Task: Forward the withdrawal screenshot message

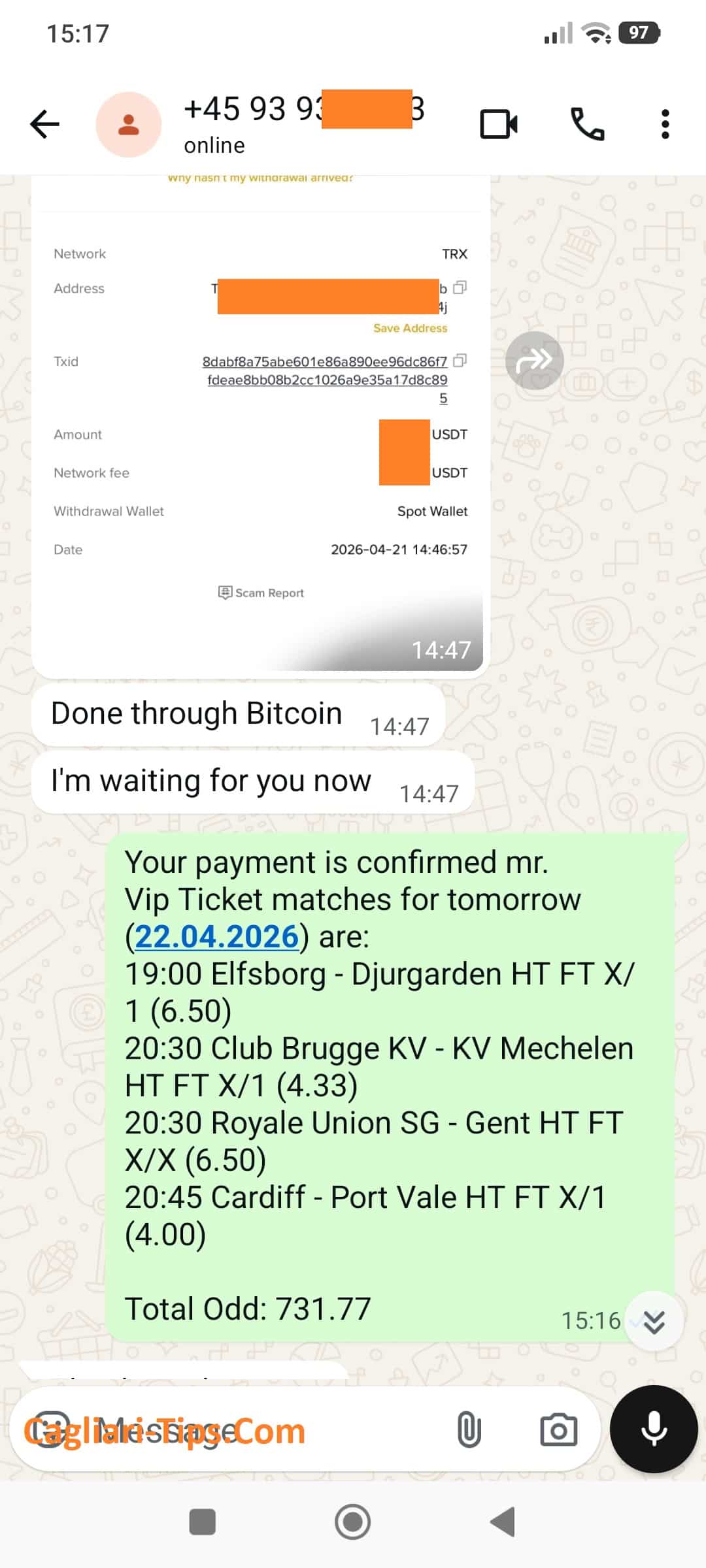Action: click(x=534, y=360)
